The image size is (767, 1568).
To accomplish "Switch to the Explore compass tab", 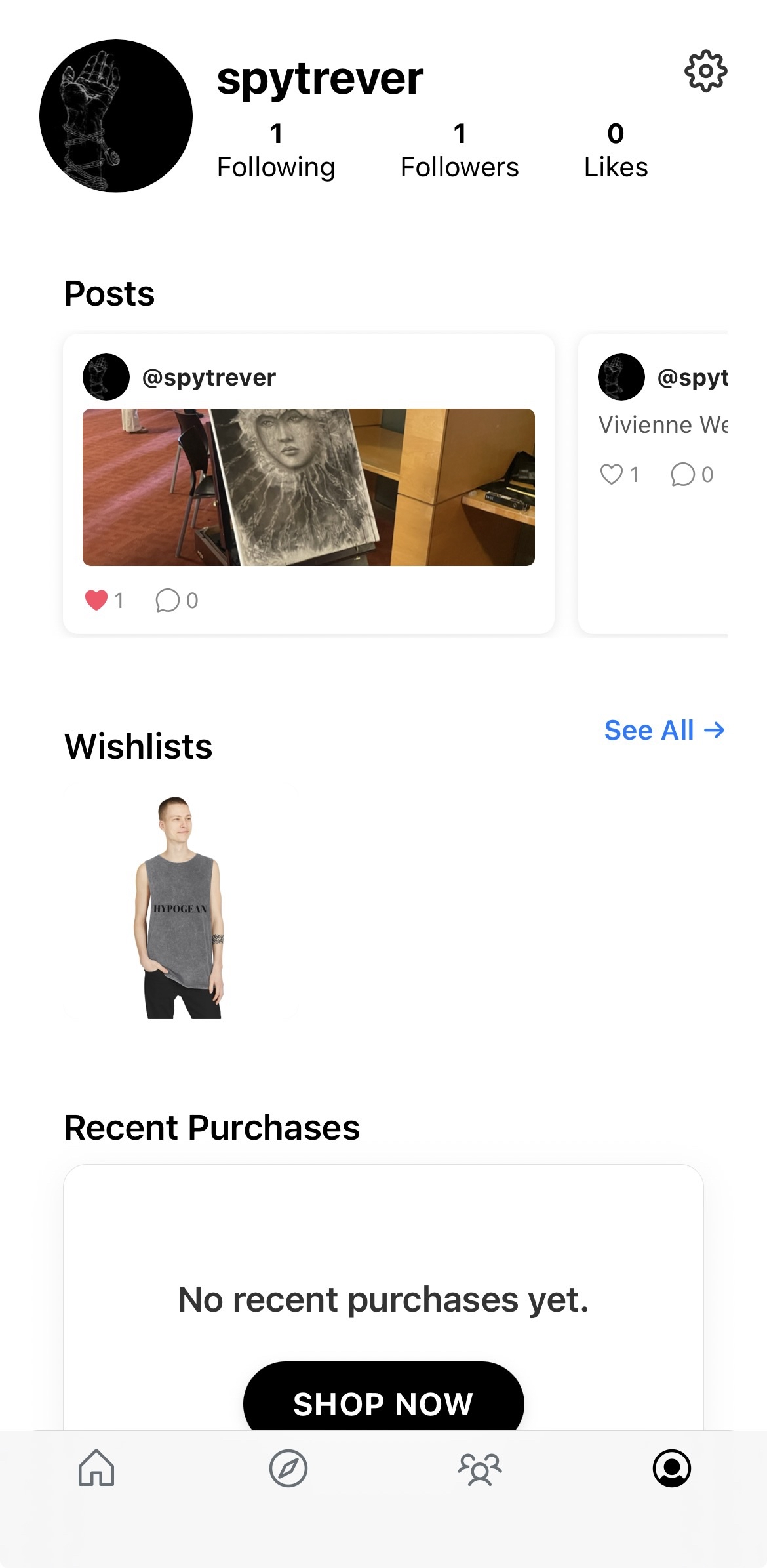I will 288,1468.
